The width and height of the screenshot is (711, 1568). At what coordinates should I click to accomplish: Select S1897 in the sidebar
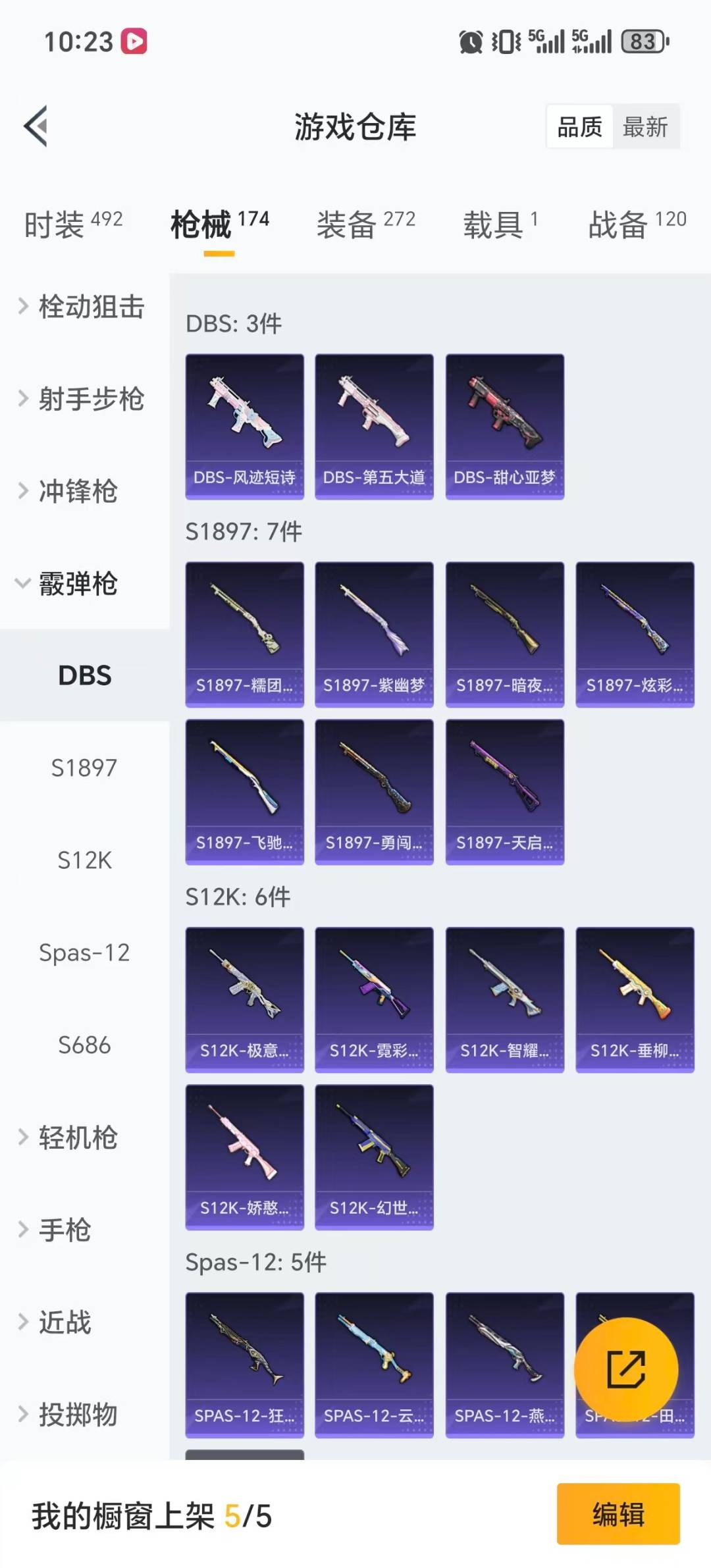pyautogui.click(x=84, y=768)
